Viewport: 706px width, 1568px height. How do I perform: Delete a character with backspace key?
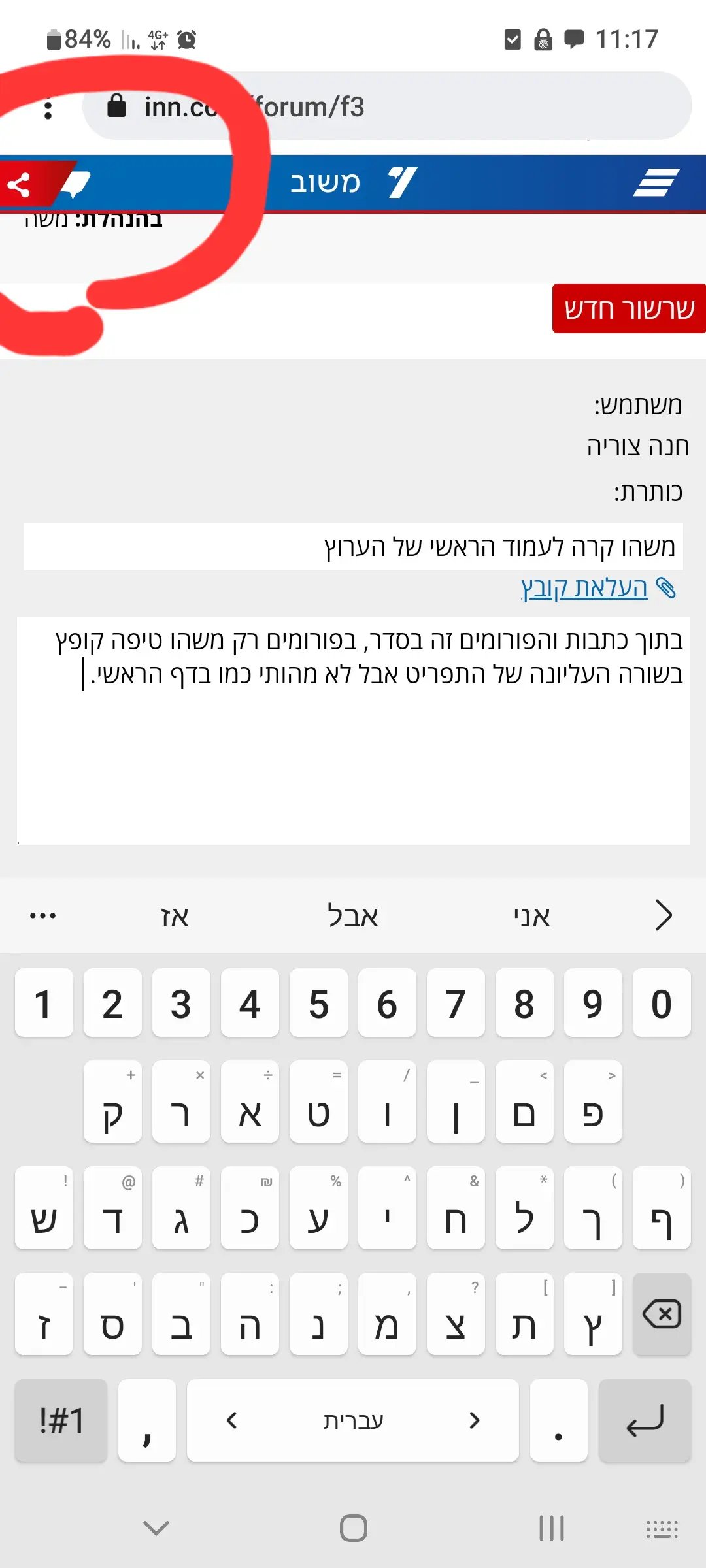click(662, 1314)
